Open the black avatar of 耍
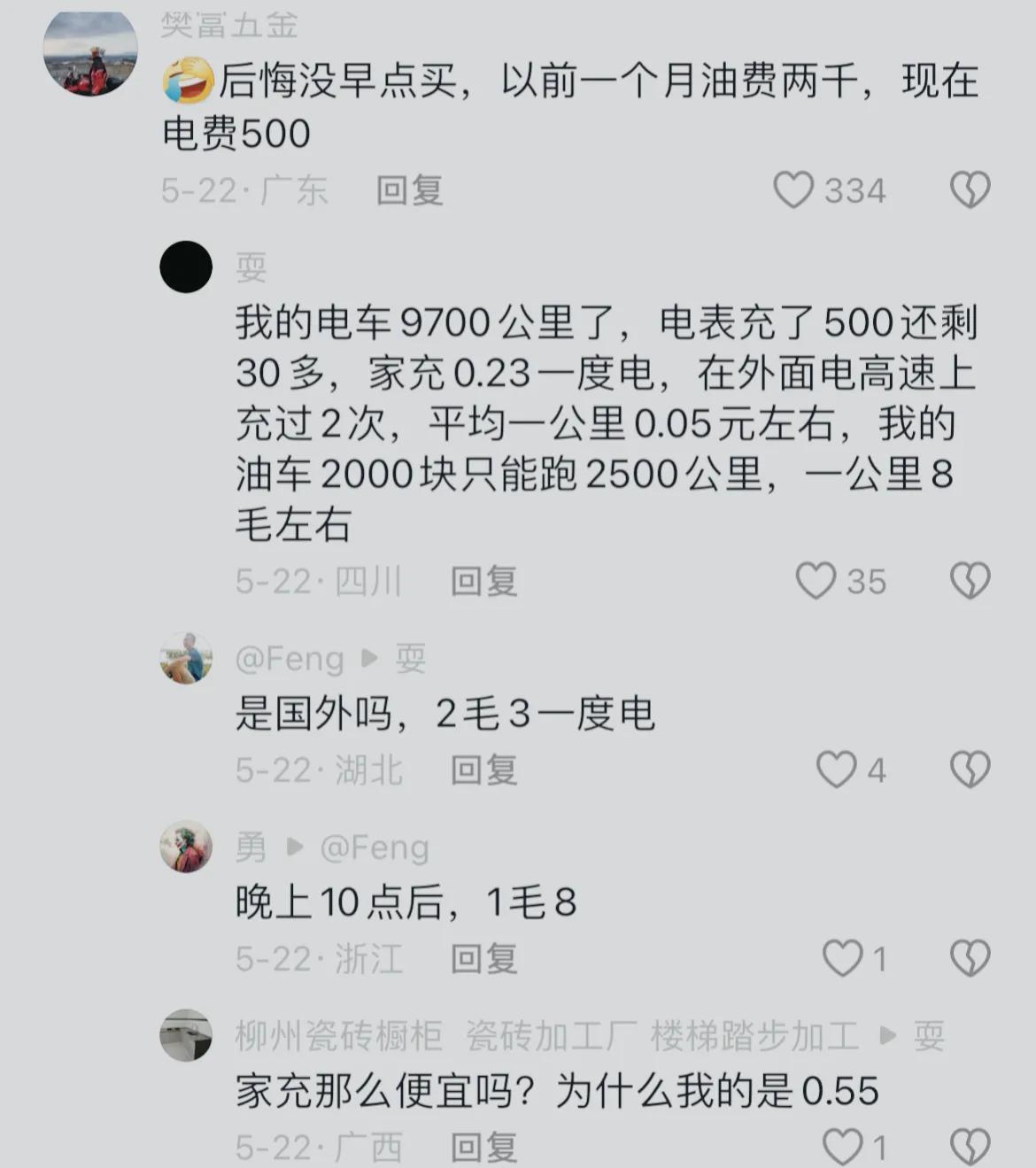This screenshot has width=1036, height=1168. coord(186,267)
